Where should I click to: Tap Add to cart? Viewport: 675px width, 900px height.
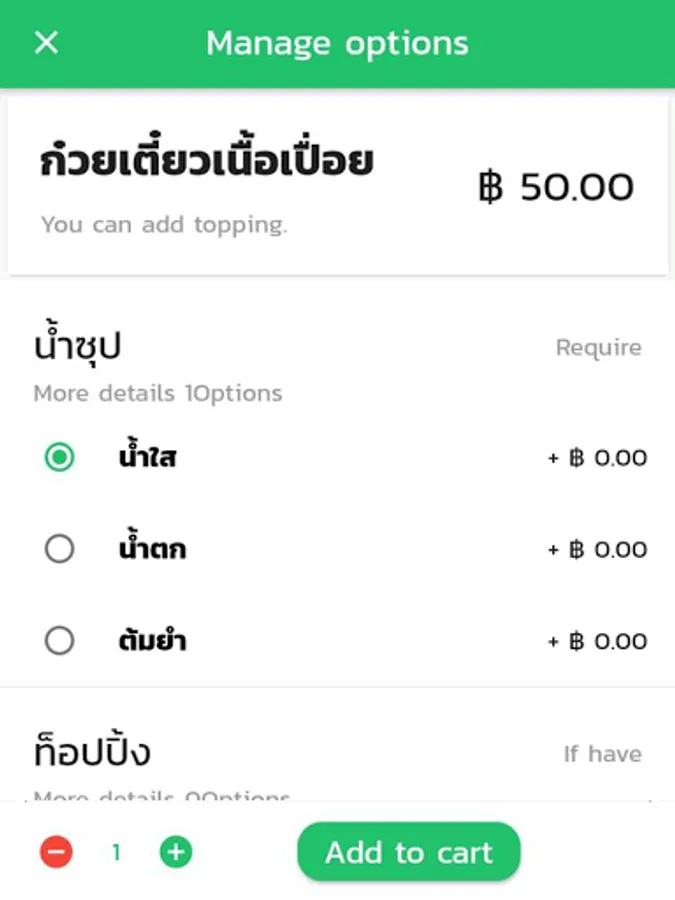coord(408,852)
